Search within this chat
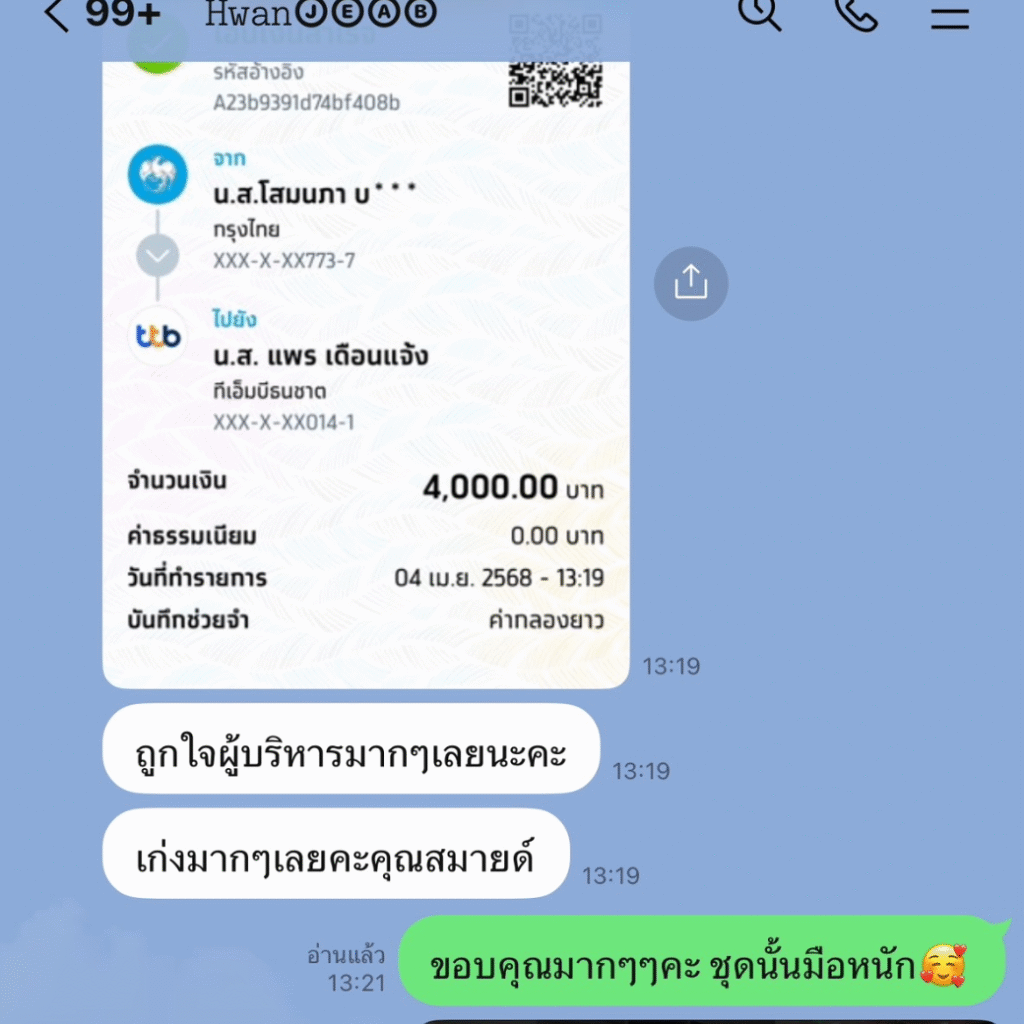Image resolution: width=1024 pixels, height=1024 pixels. [x=759, y=14]
